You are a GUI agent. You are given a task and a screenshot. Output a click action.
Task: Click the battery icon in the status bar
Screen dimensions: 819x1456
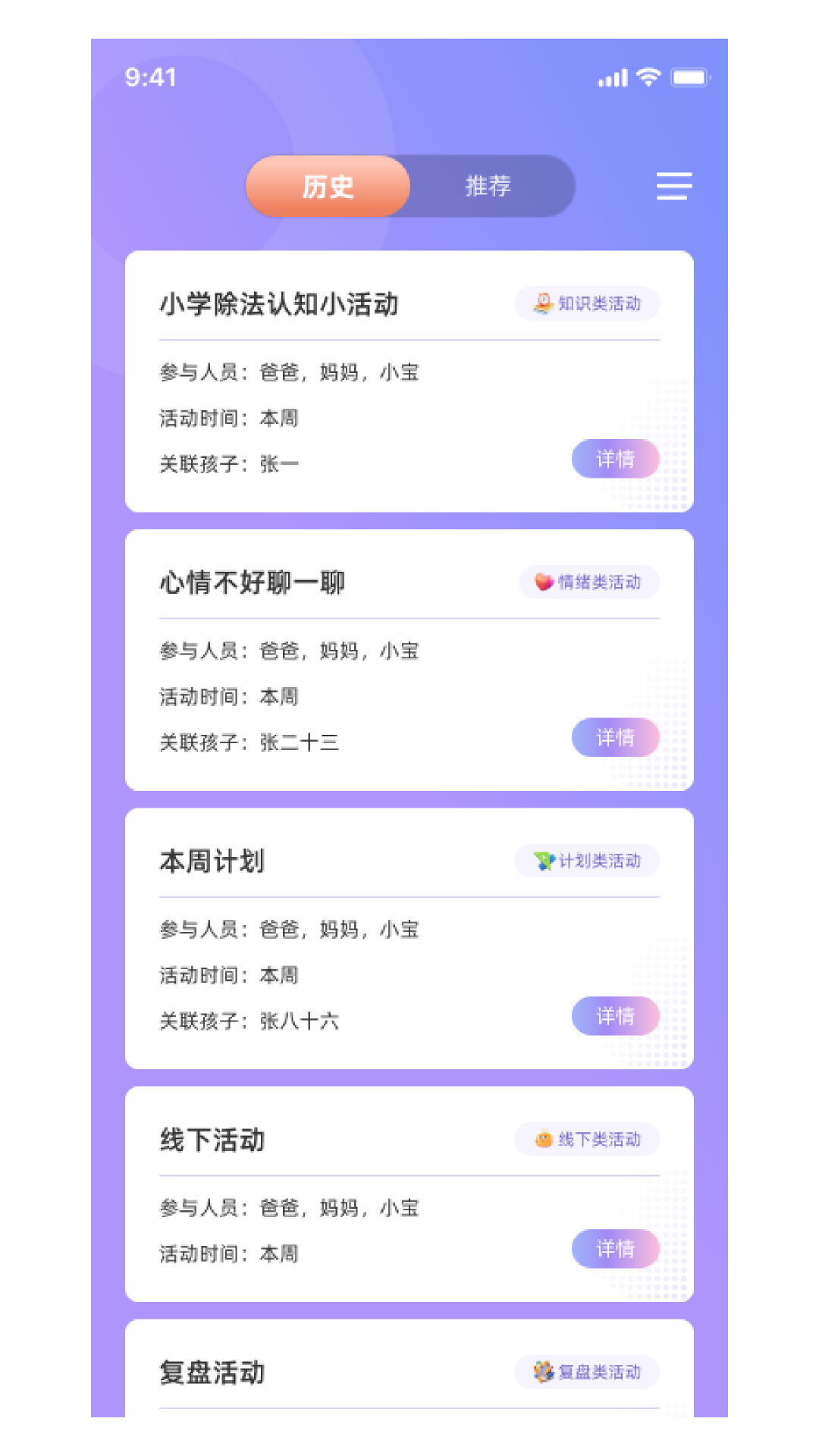click(x=689, y=77)
